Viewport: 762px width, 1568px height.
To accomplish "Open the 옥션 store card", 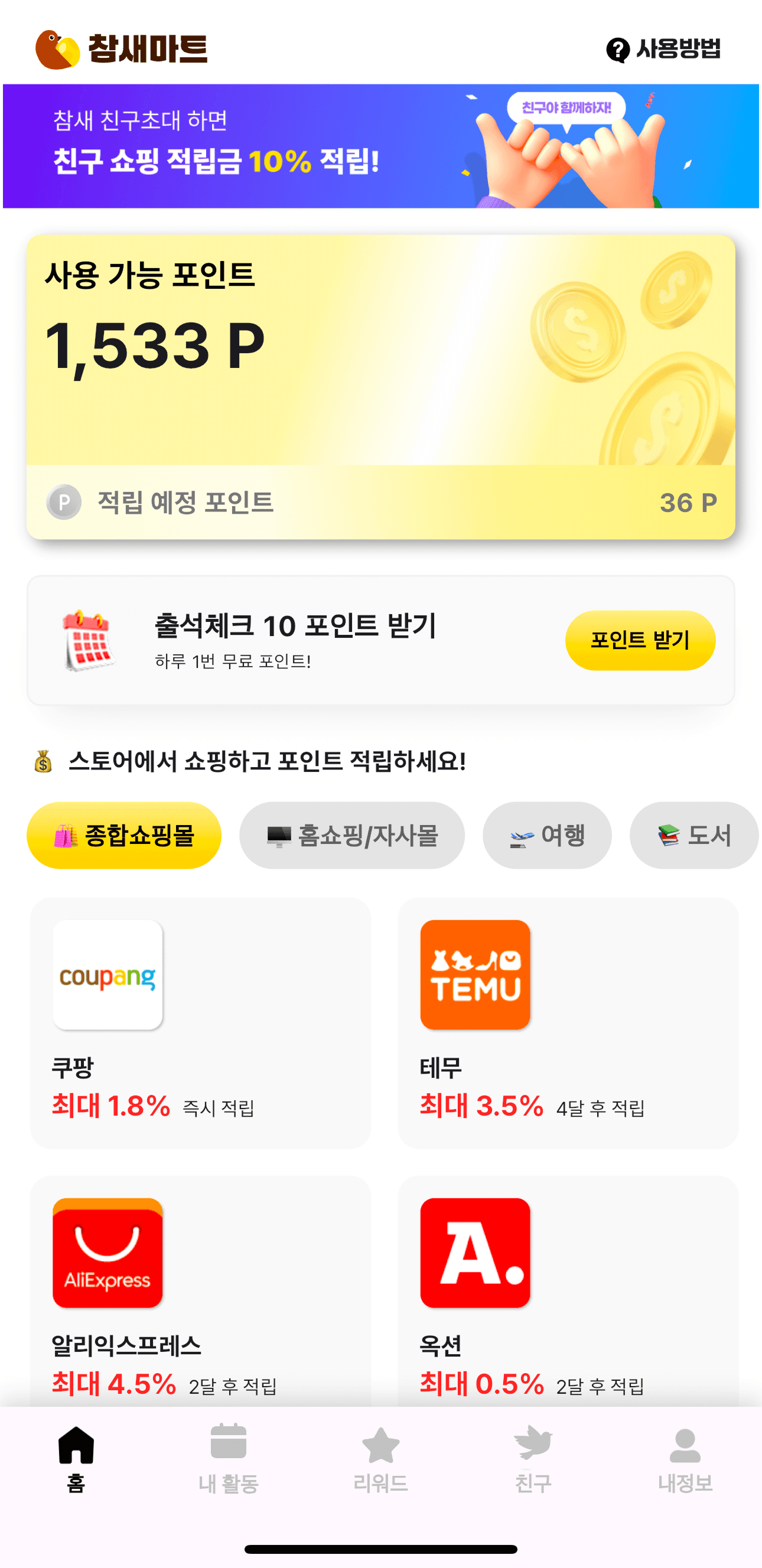I will coord(568,1290).
